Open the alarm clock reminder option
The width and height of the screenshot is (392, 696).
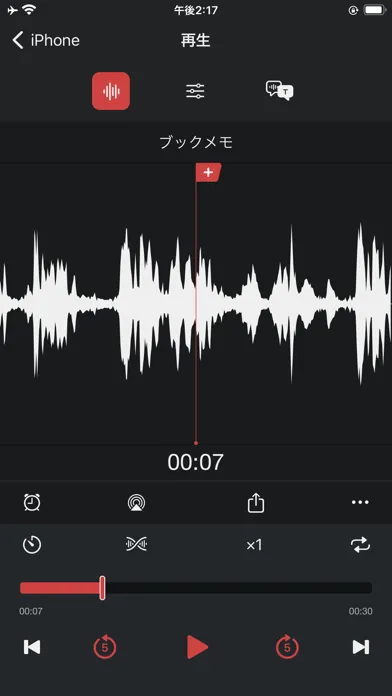coord(32,502)
